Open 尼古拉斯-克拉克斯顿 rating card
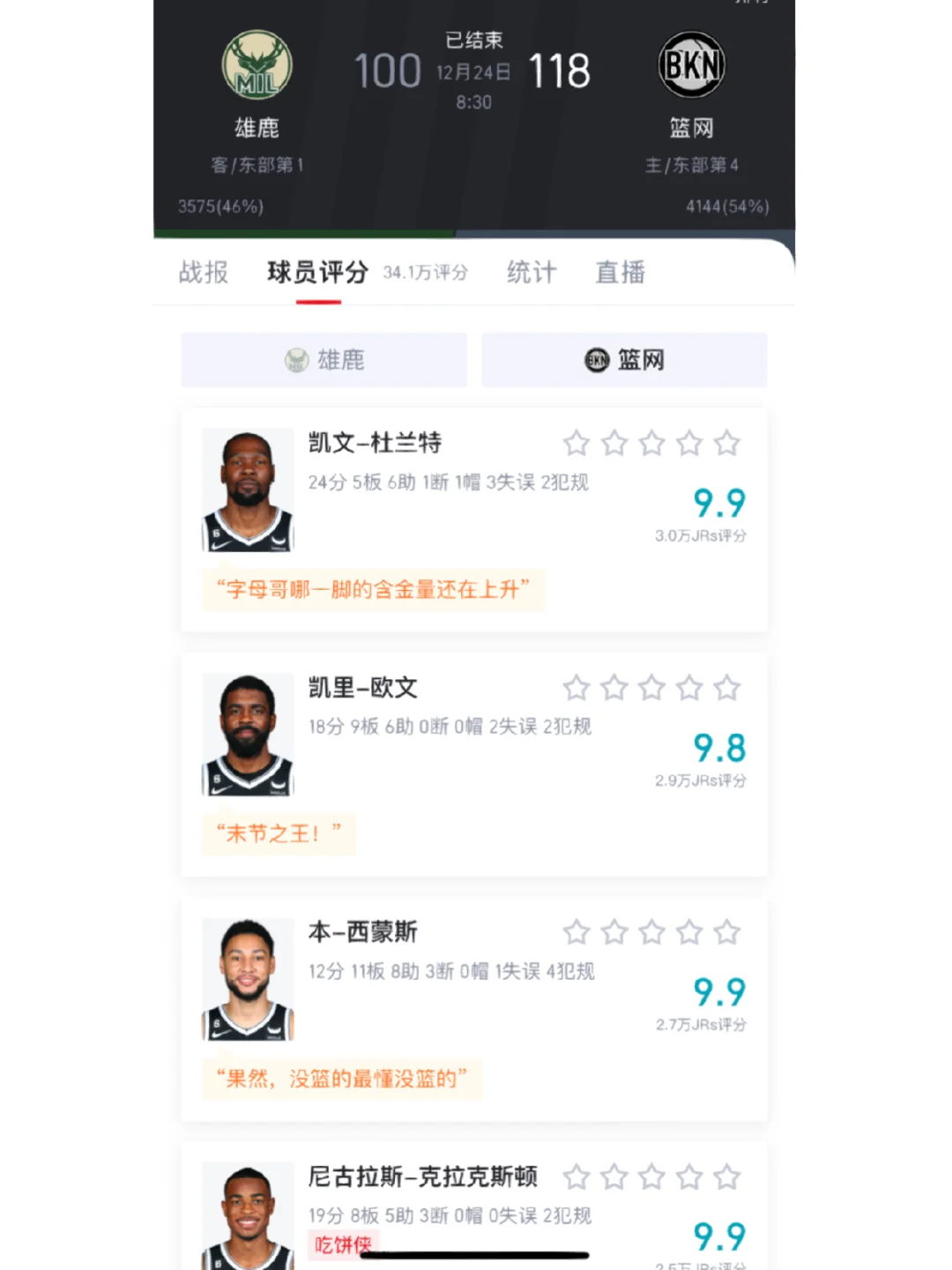This screenshot has width=952, height=1270. pos(423,1177)
